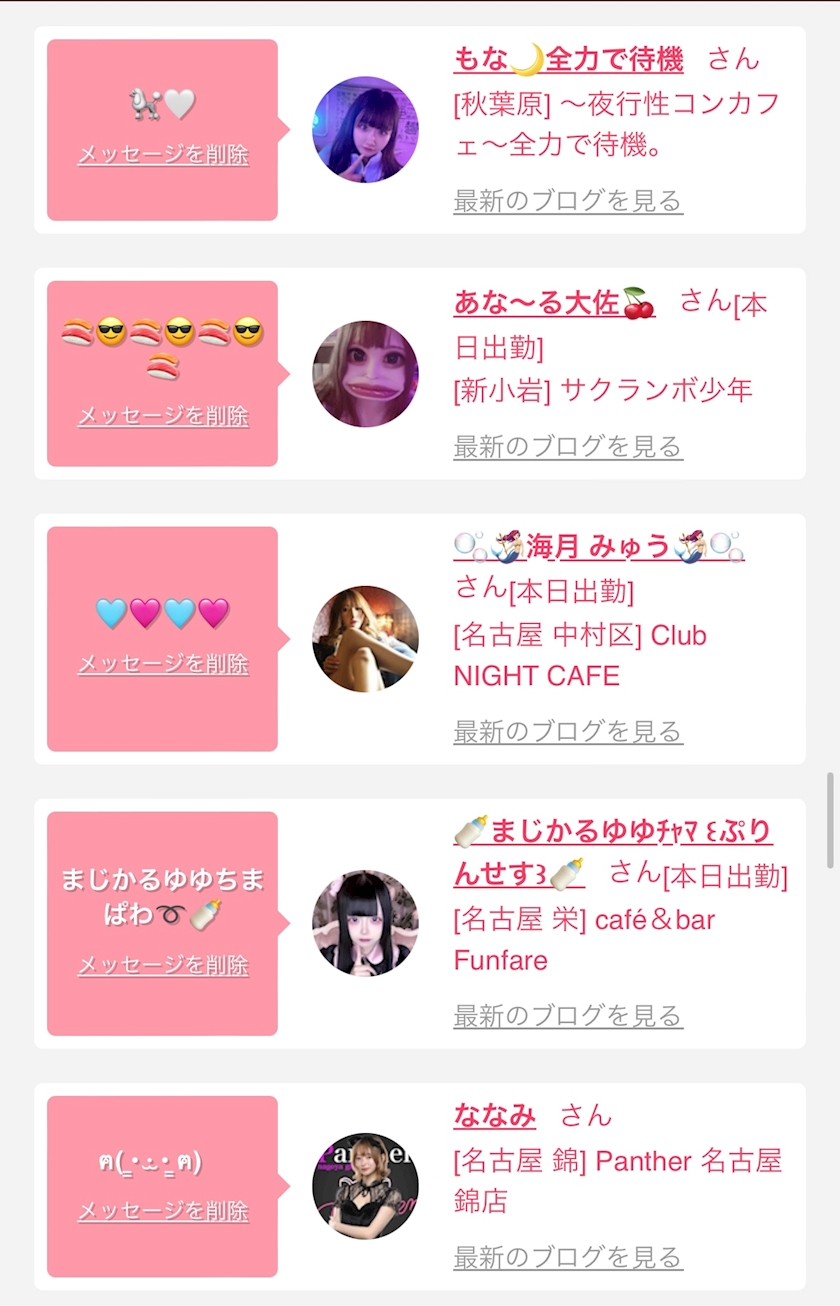Viewport: 840px width, 1306px height.
Task: Tap the avatar of もな
Action: pyautogui.click(x=365, y=130)
